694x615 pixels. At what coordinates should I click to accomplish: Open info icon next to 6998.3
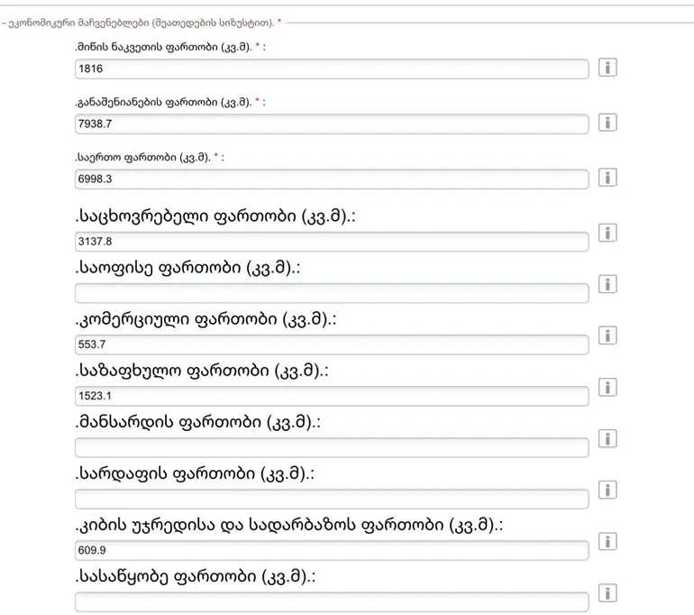pyautogui.click(x=606, y=177)
